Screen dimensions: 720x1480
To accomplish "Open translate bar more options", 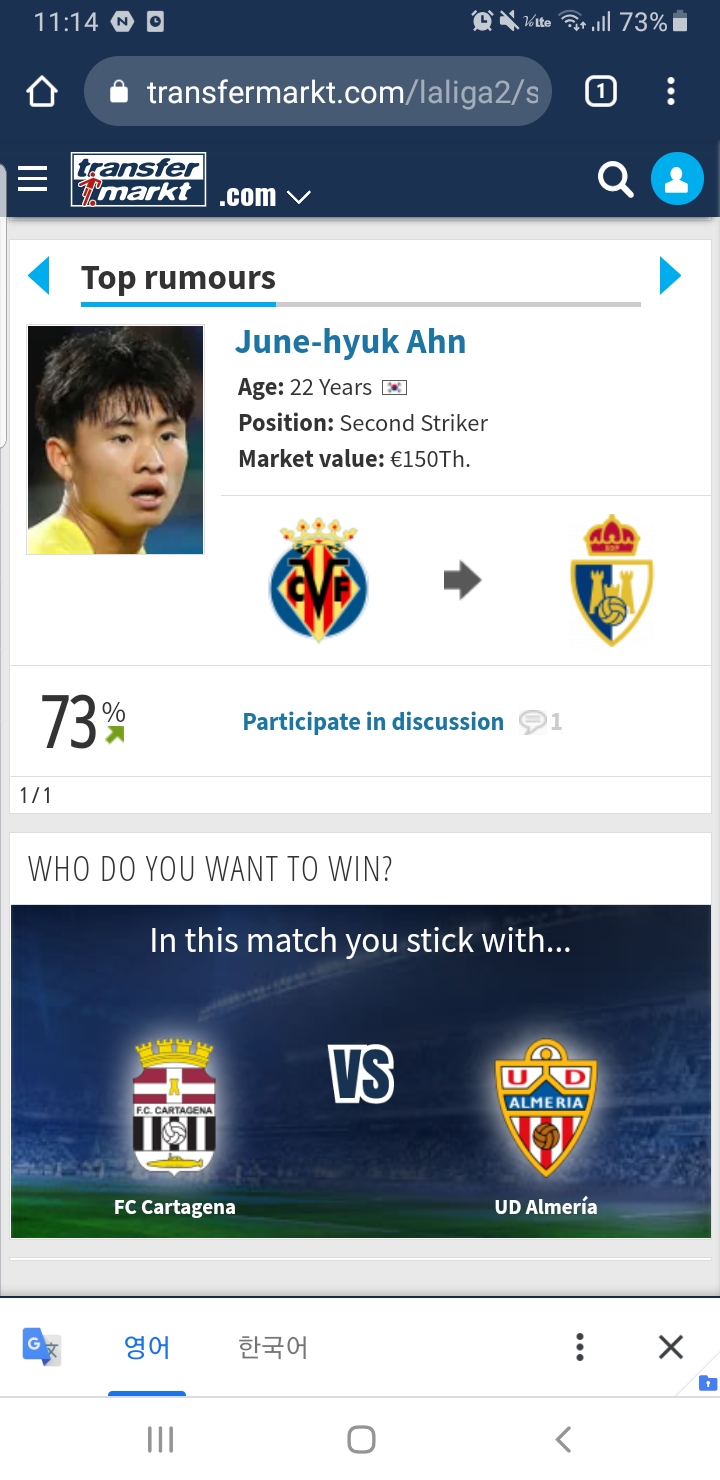I will 580,1347.
